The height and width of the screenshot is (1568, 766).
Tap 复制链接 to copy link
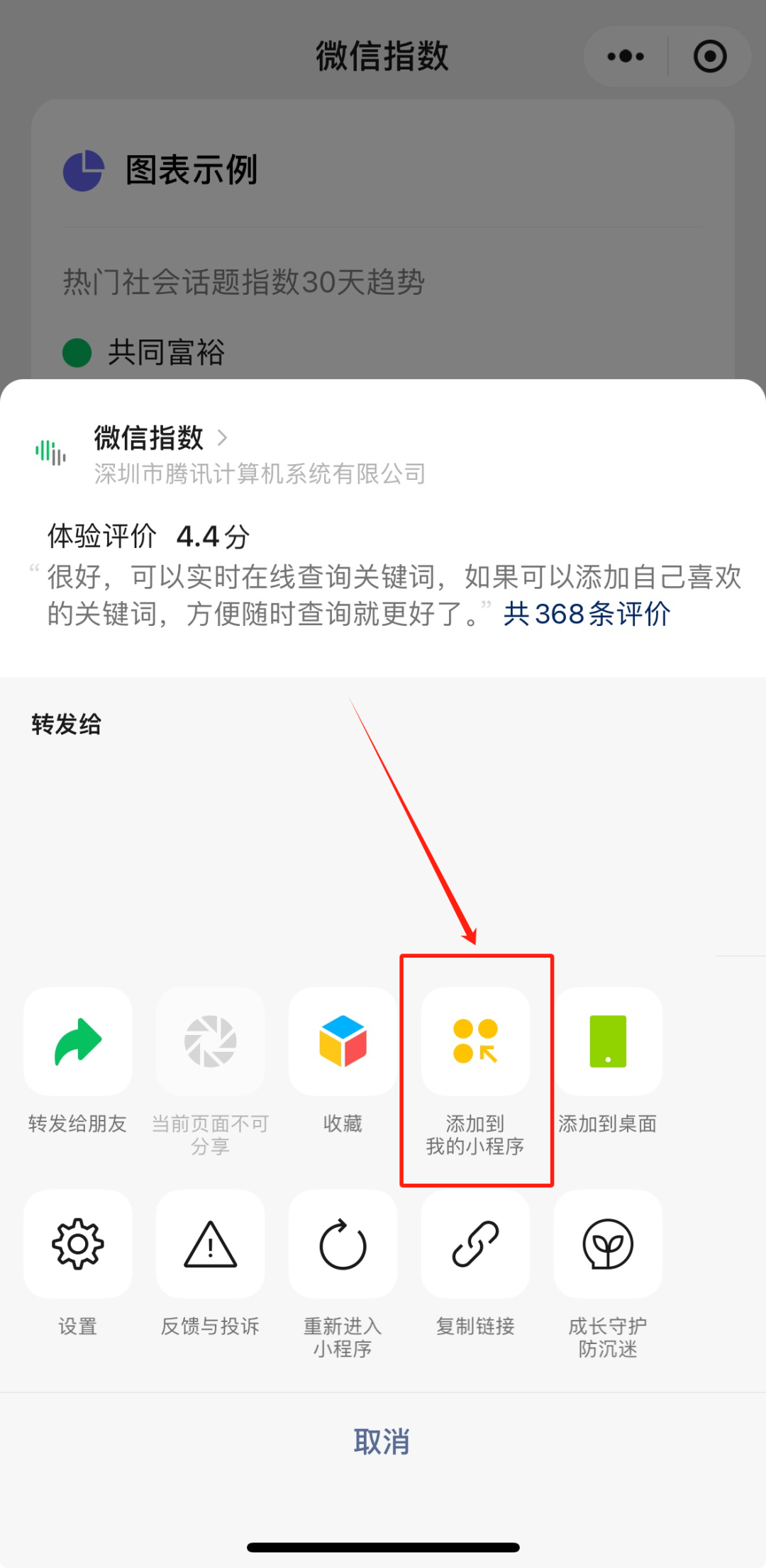(475, 1244)
